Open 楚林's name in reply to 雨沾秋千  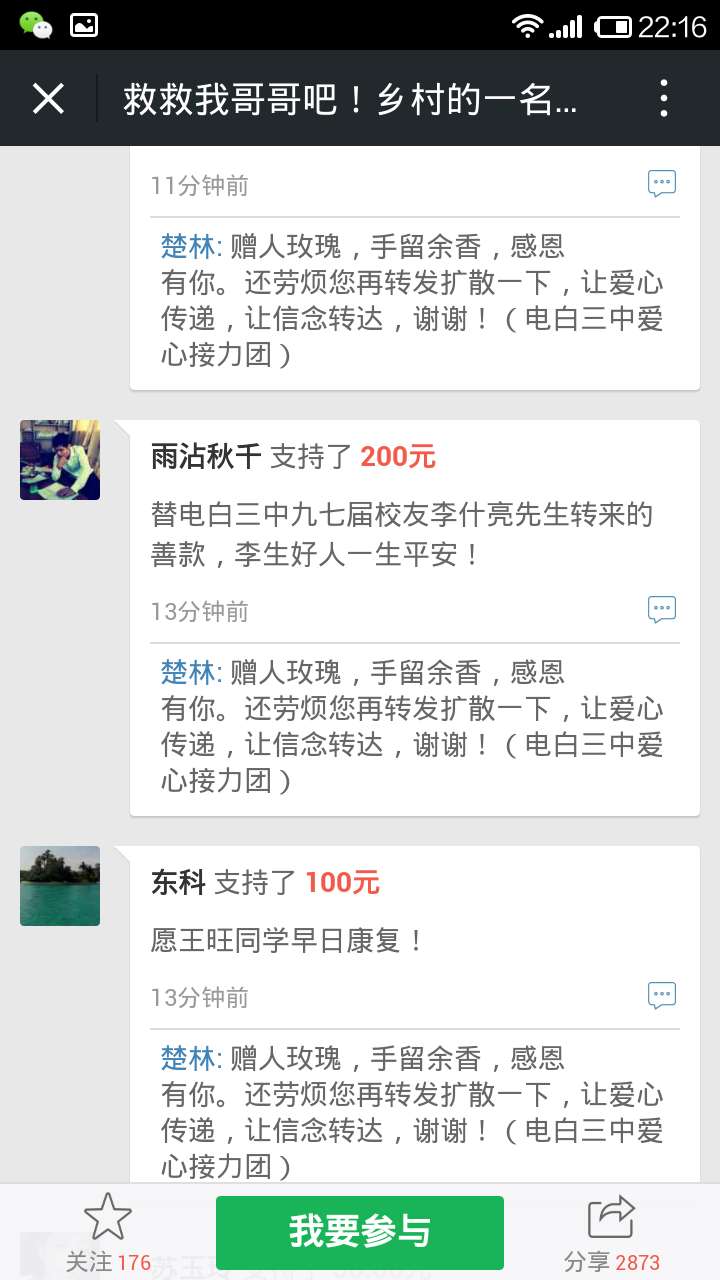188,672
